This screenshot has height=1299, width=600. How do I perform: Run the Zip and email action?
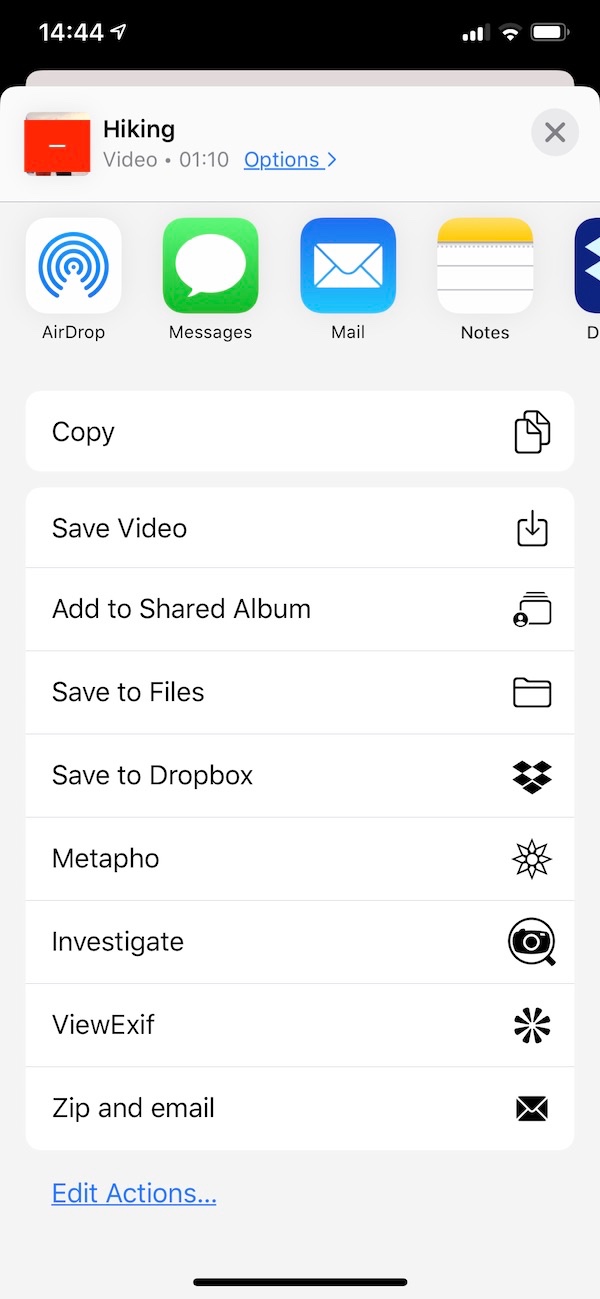point(300,1108)
